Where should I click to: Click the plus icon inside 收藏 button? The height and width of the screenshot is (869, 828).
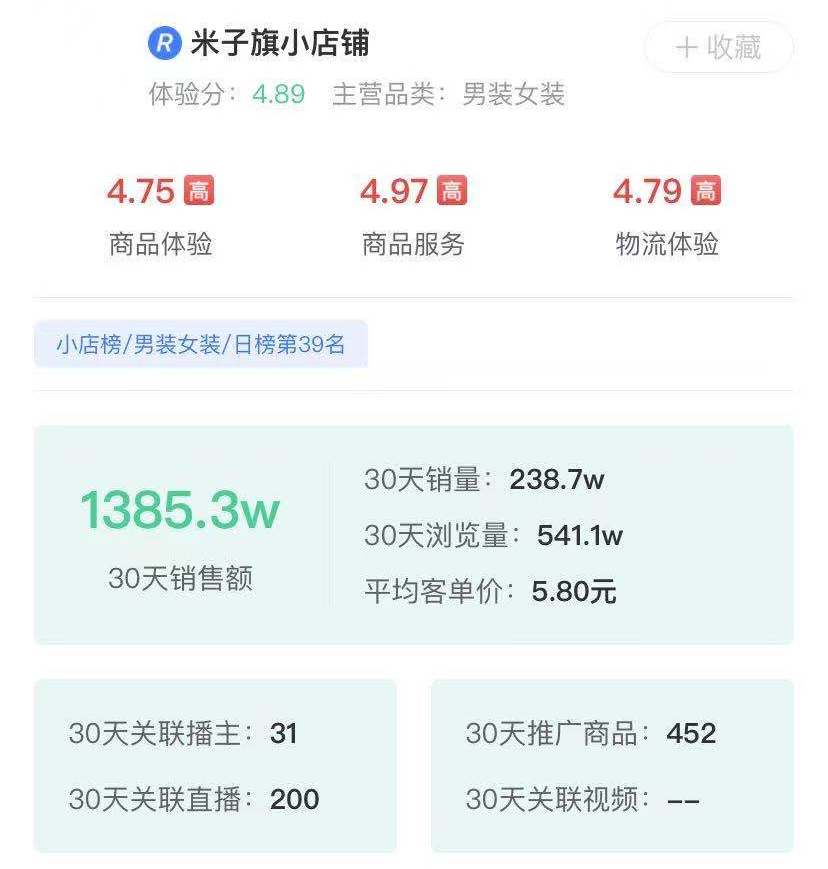684,46
